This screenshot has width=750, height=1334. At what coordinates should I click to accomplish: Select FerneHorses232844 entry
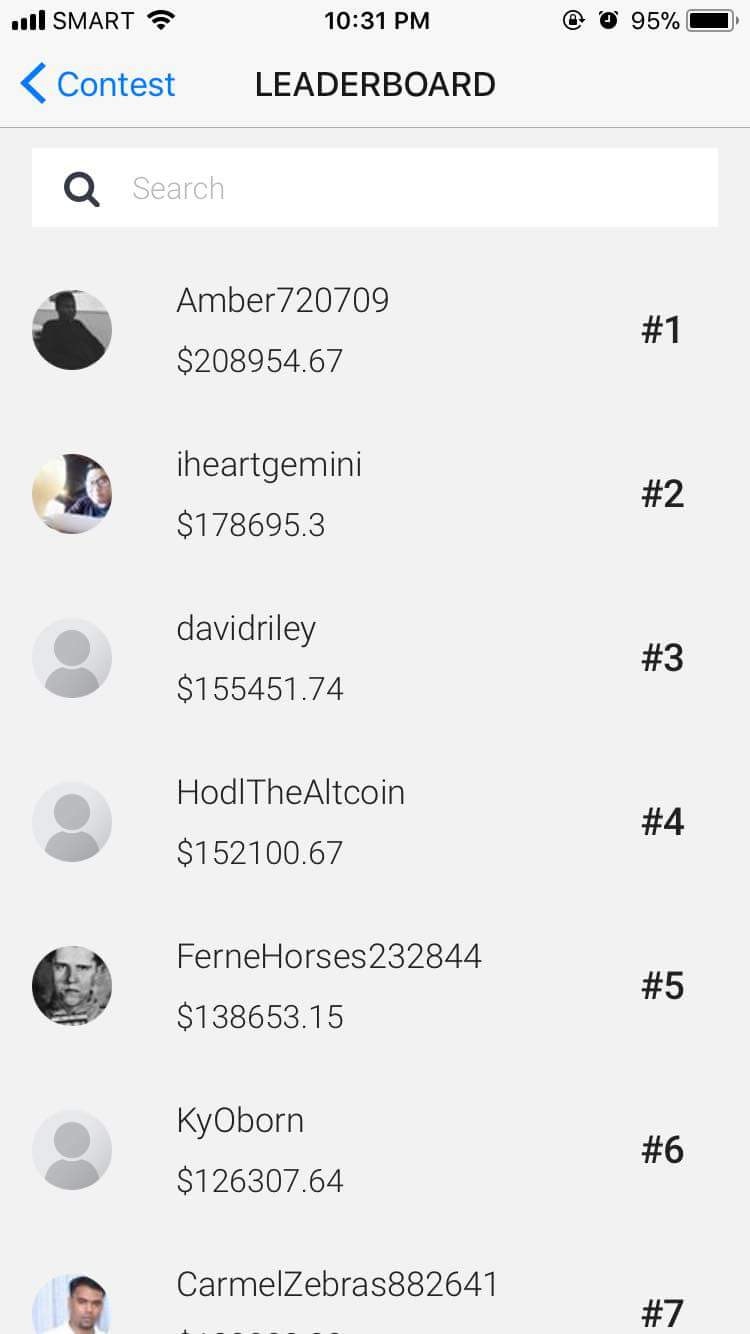pos(375,986)
